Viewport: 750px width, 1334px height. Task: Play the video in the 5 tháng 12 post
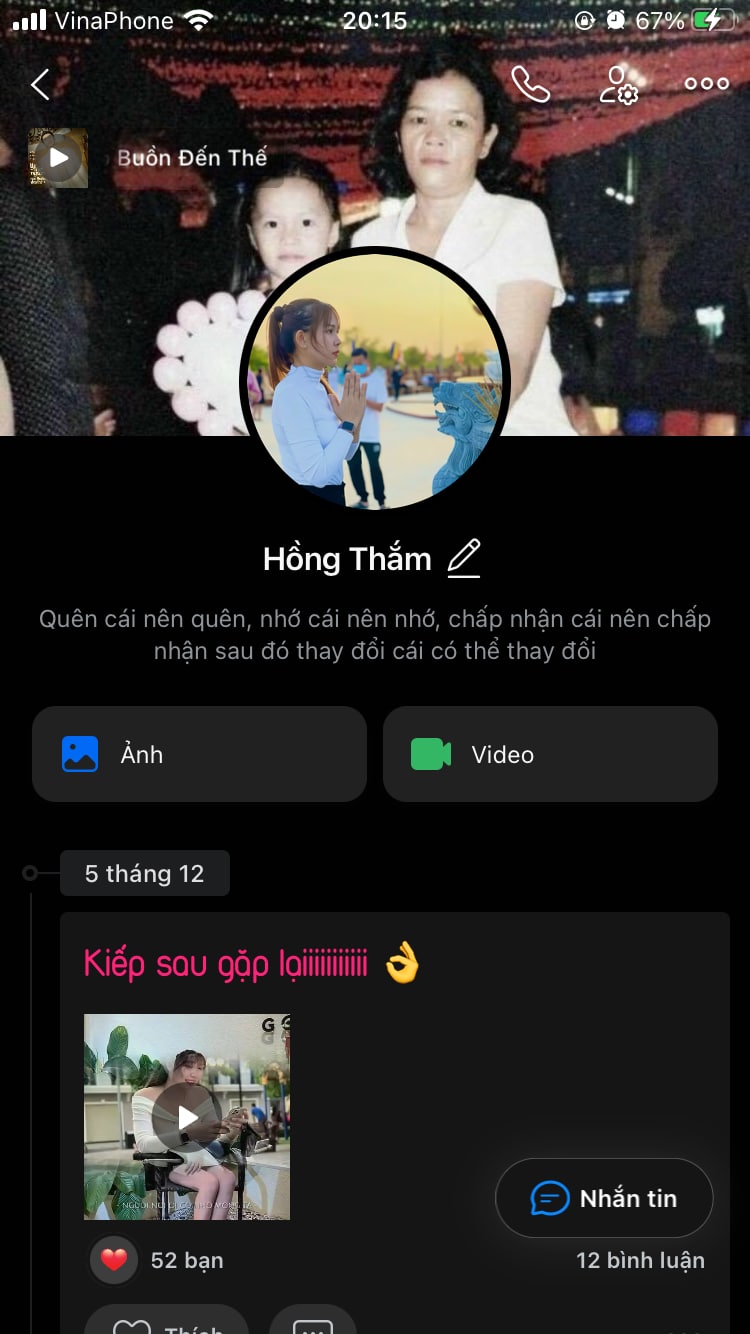[x=187, y=1117]
